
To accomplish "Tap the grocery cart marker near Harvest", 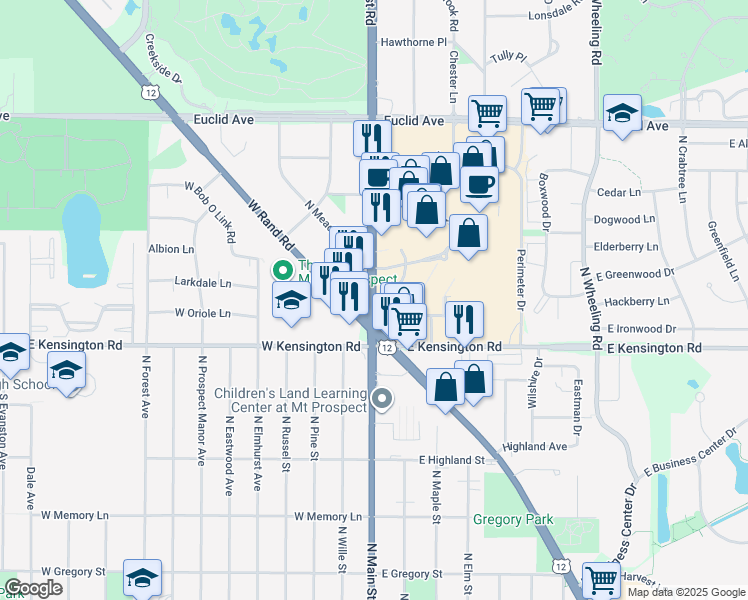I will click(601, 579).
